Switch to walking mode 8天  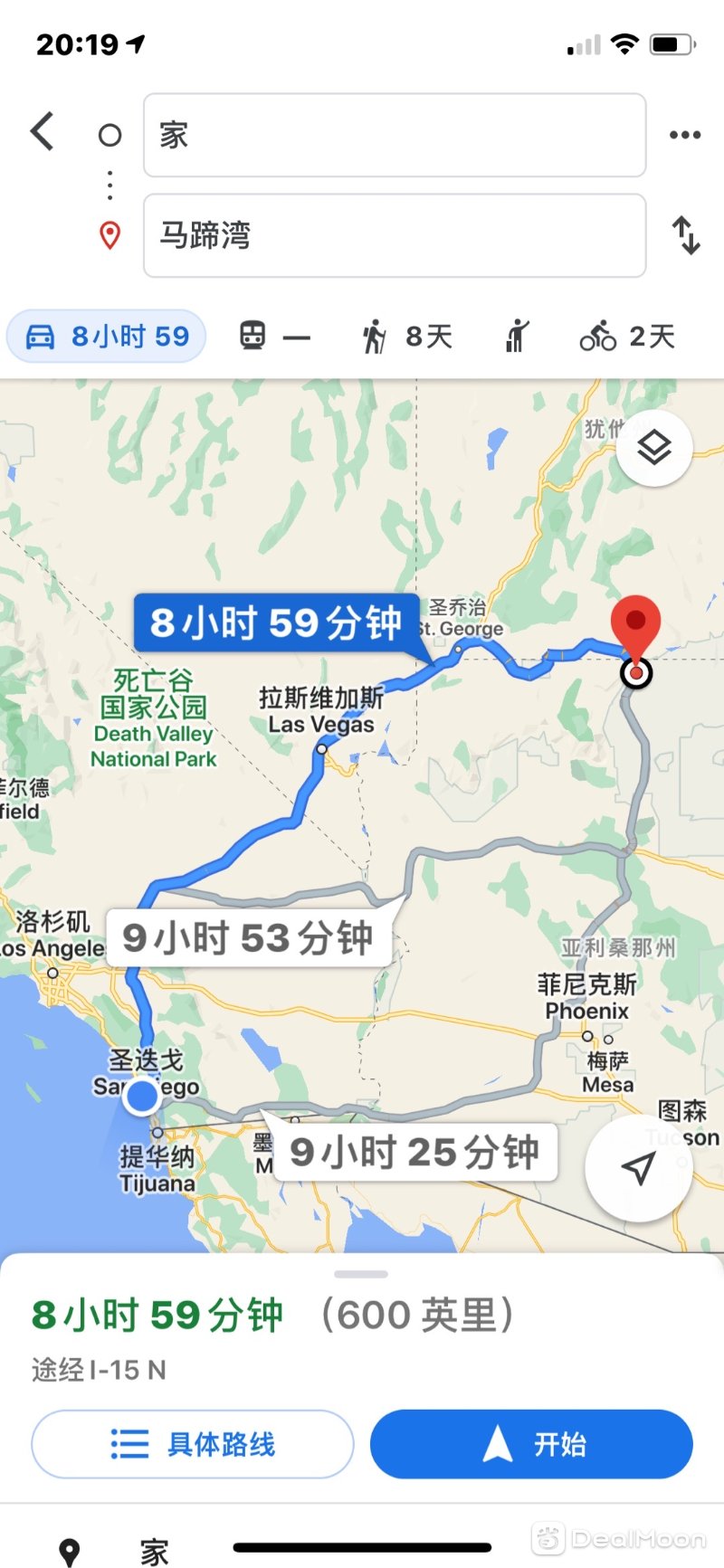407,337
